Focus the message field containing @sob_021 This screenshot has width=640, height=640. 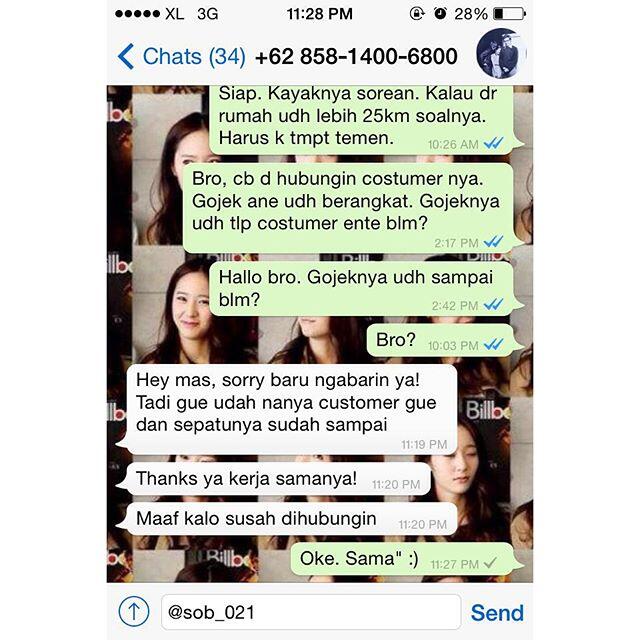(x=310, y=612)
